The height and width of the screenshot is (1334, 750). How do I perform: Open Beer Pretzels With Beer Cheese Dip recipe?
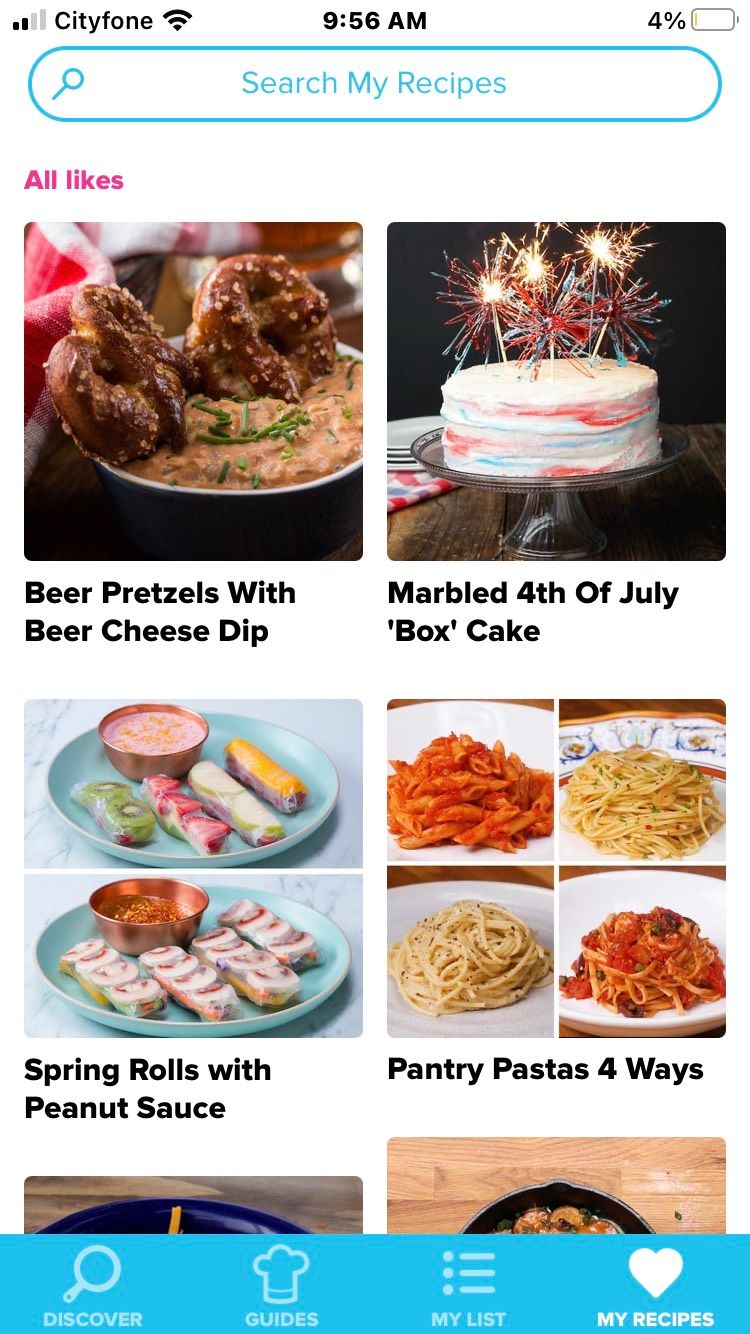click(193, 391)
